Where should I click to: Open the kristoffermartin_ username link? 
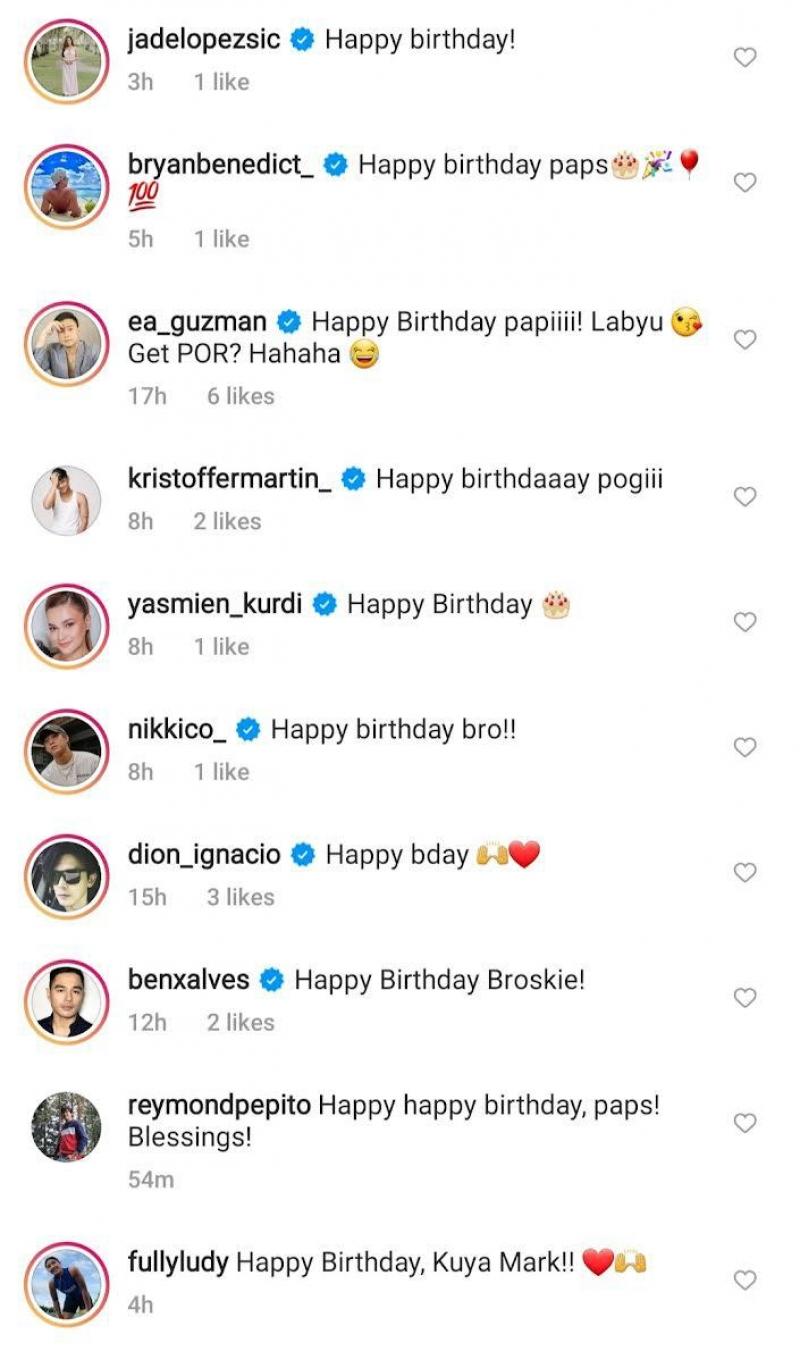click(230, 479)
